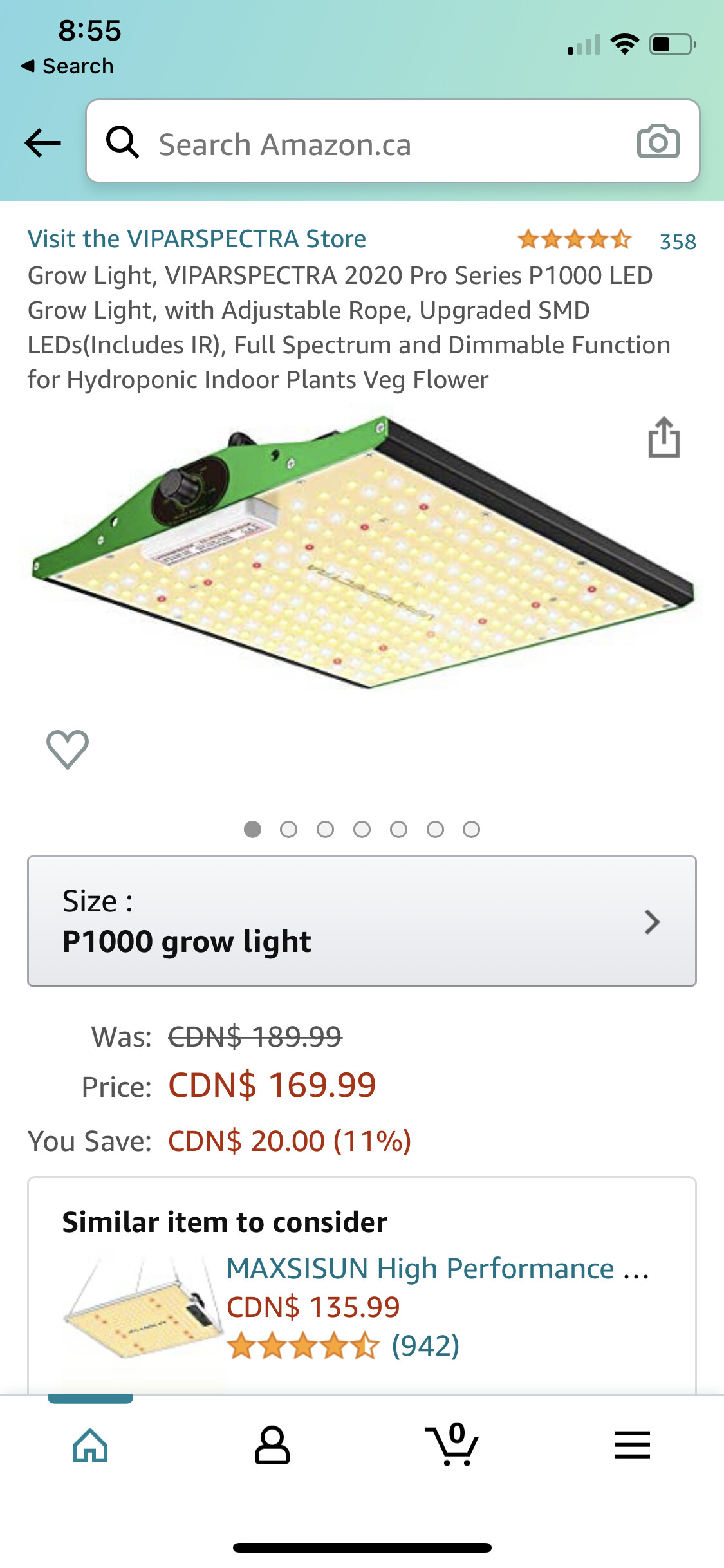
Task: Visit the VIPARSPECTRA Store
Action: (x=196, y=239)
